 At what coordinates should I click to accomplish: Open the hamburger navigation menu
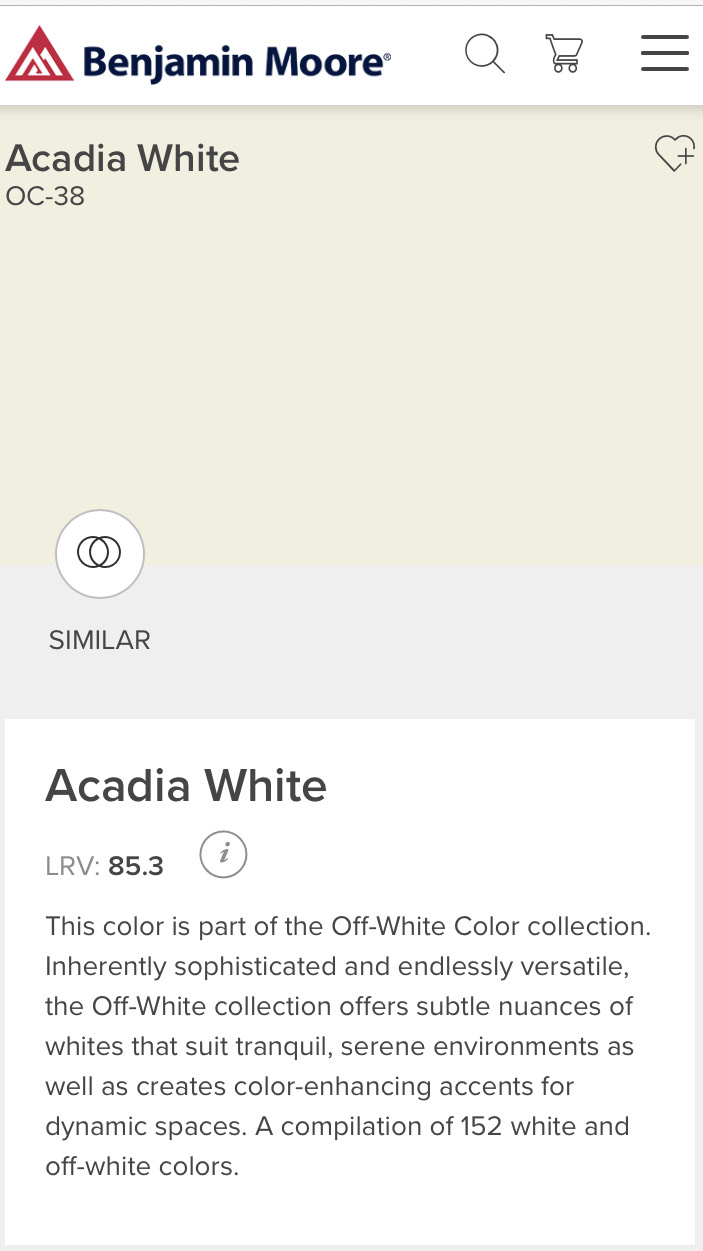tap(665, 53)
